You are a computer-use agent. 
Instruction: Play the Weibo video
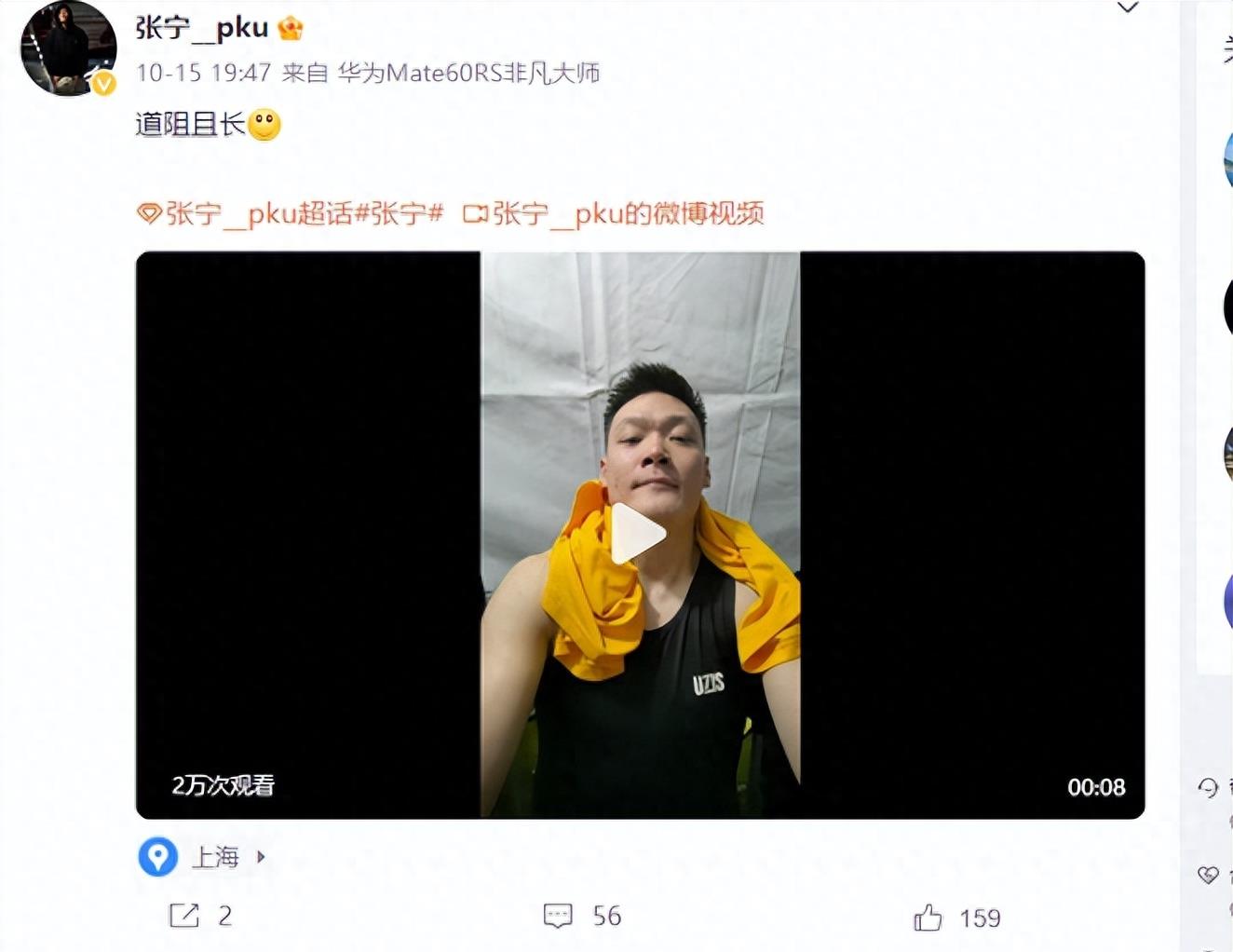(x=638, y=534)
